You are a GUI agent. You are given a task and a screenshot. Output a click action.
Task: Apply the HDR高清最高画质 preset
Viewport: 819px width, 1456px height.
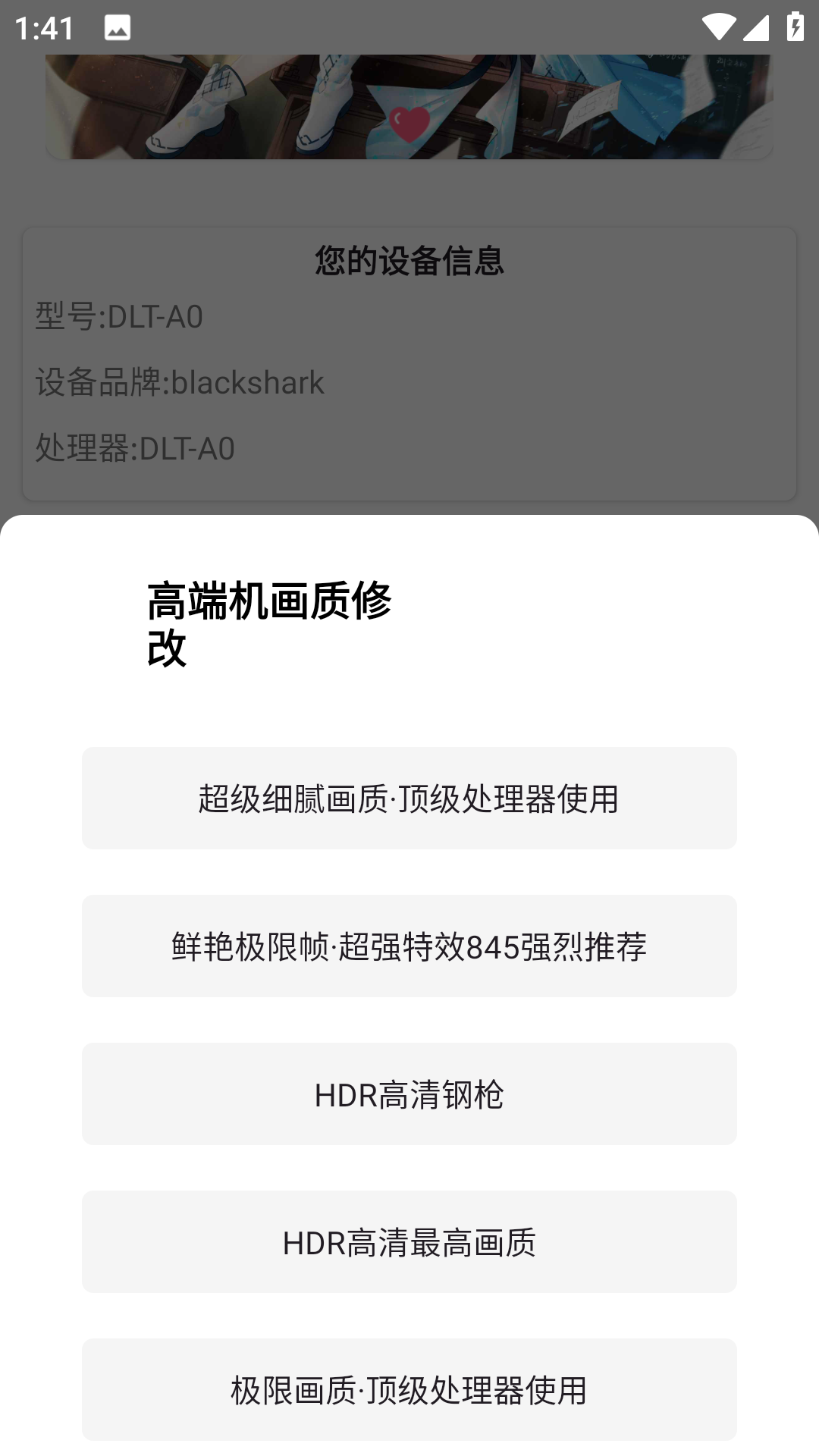(409, 1242)
